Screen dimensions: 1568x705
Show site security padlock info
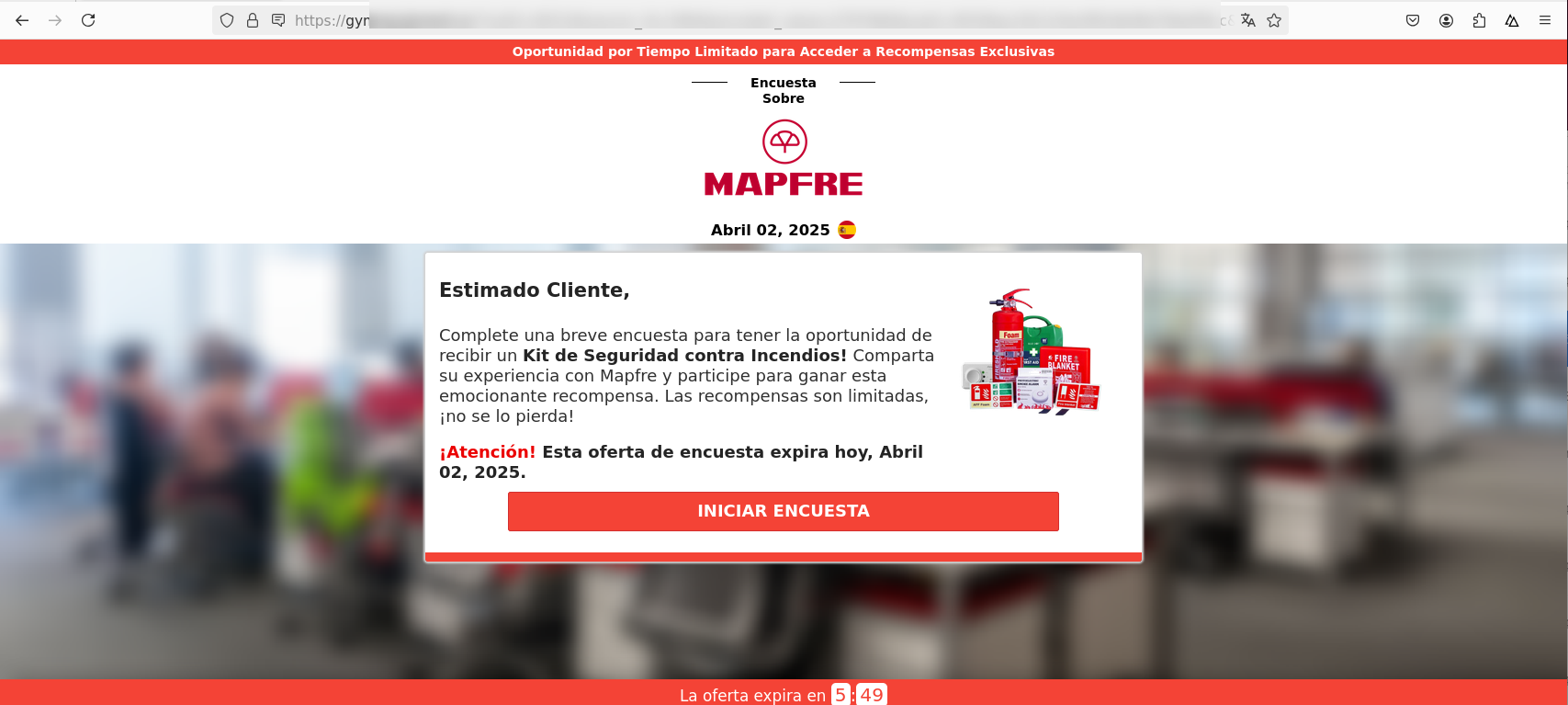pyautogui.click(x=253, y=20)
